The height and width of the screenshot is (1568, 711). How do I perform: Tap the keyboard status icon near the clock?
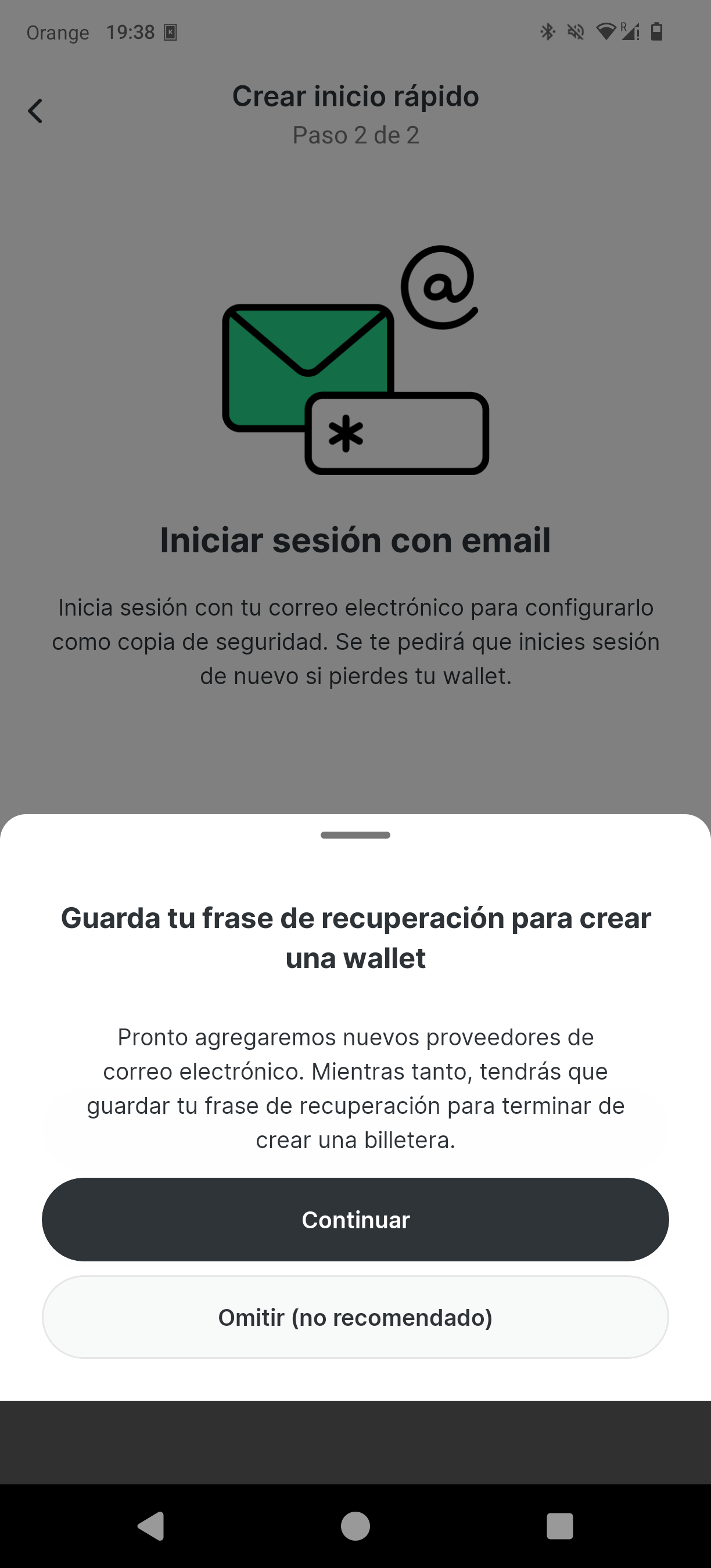point(170,33)
